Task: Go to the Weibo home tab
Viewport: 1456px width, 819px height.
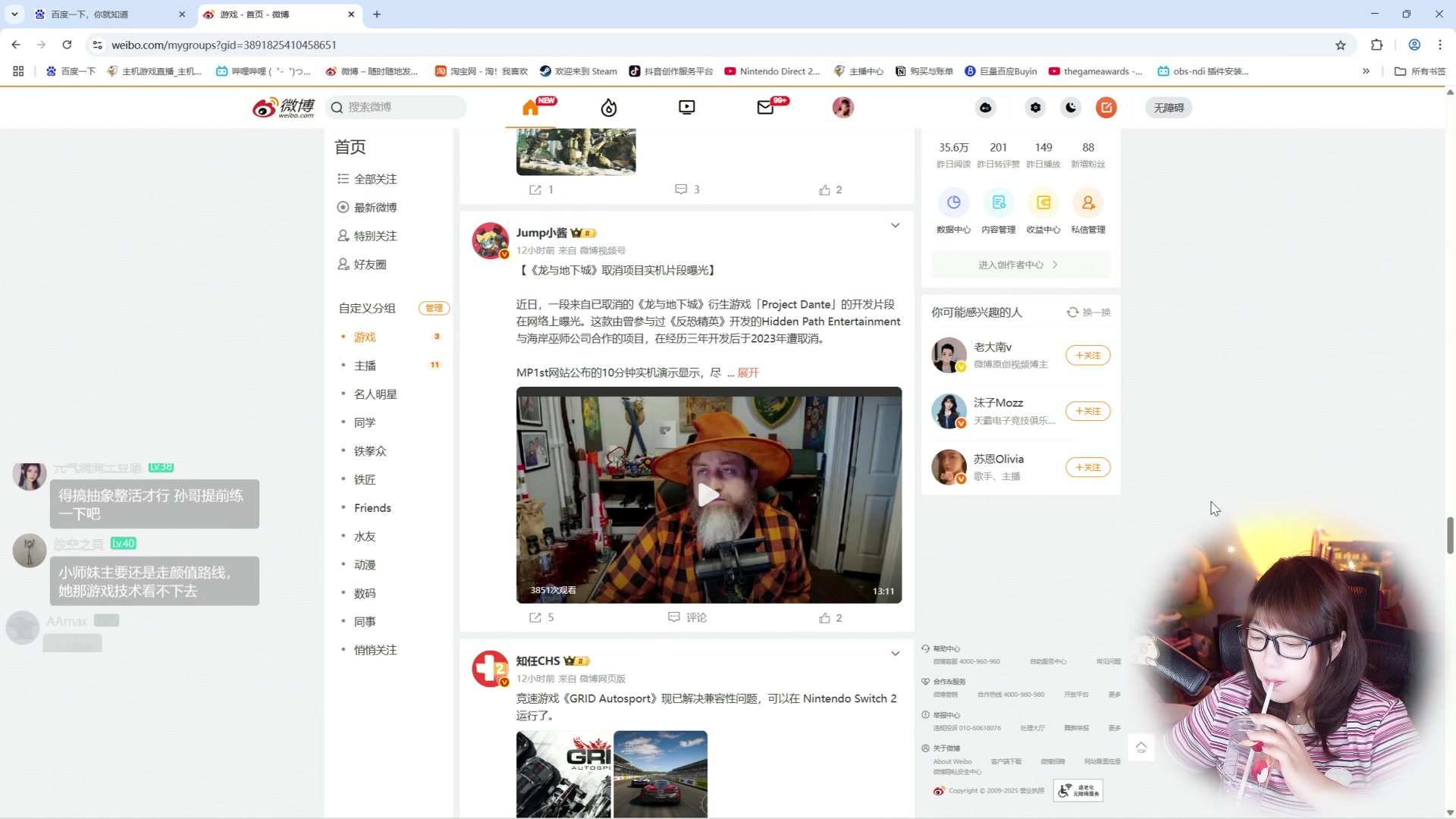Action: pos(531,108)
